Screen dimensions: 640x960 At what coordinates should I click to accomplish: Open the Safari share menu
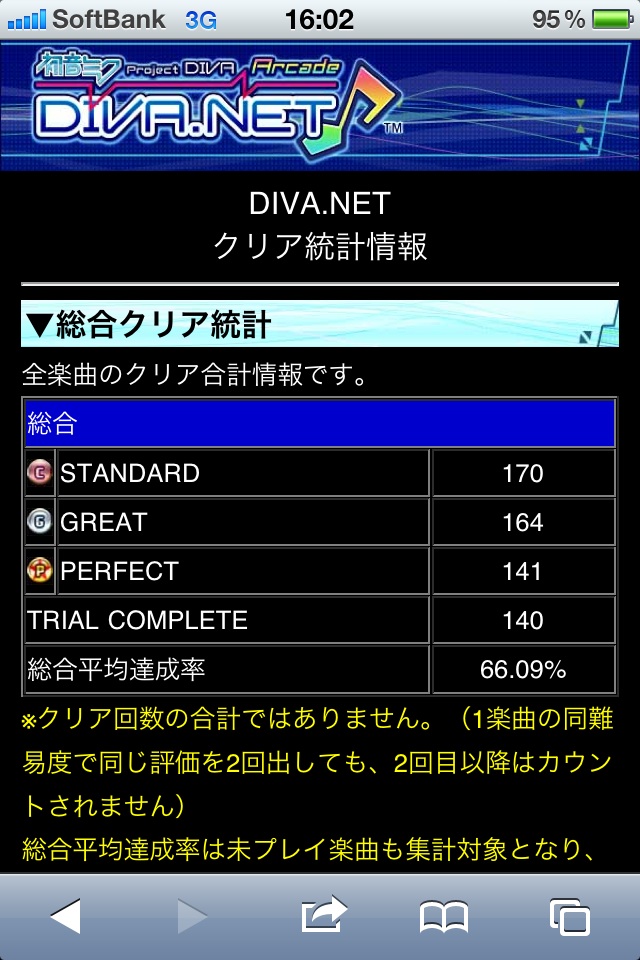[323, 915]
